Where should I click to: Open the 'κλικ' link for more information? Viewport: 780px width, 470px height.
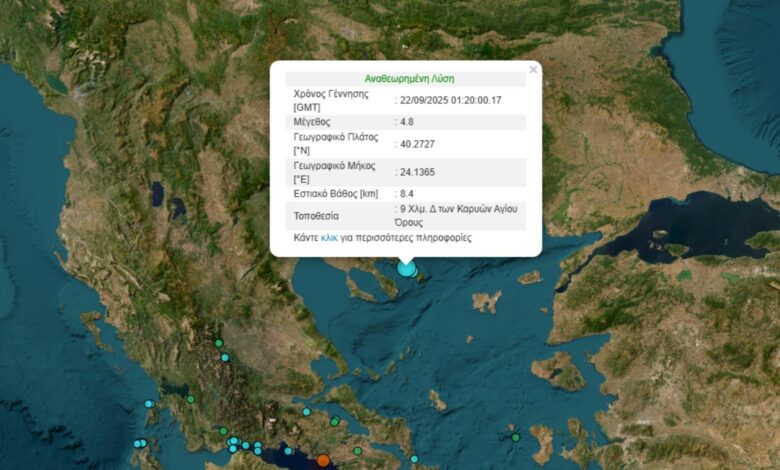(329, 239)
